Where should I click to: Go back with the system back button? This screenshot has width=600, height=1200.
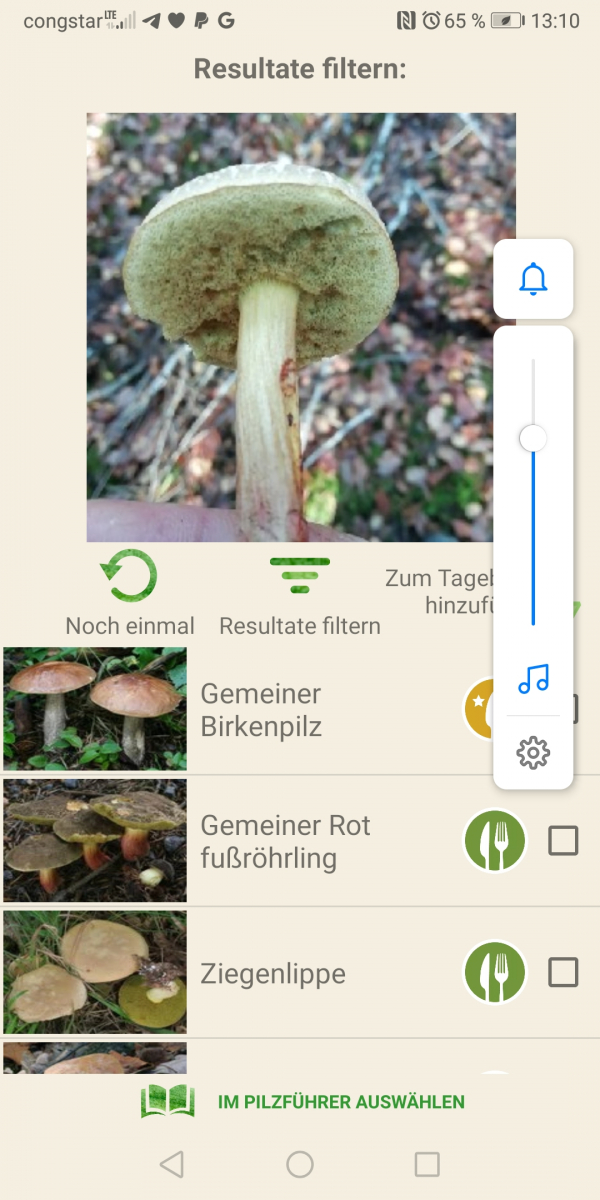point(172,1164)
